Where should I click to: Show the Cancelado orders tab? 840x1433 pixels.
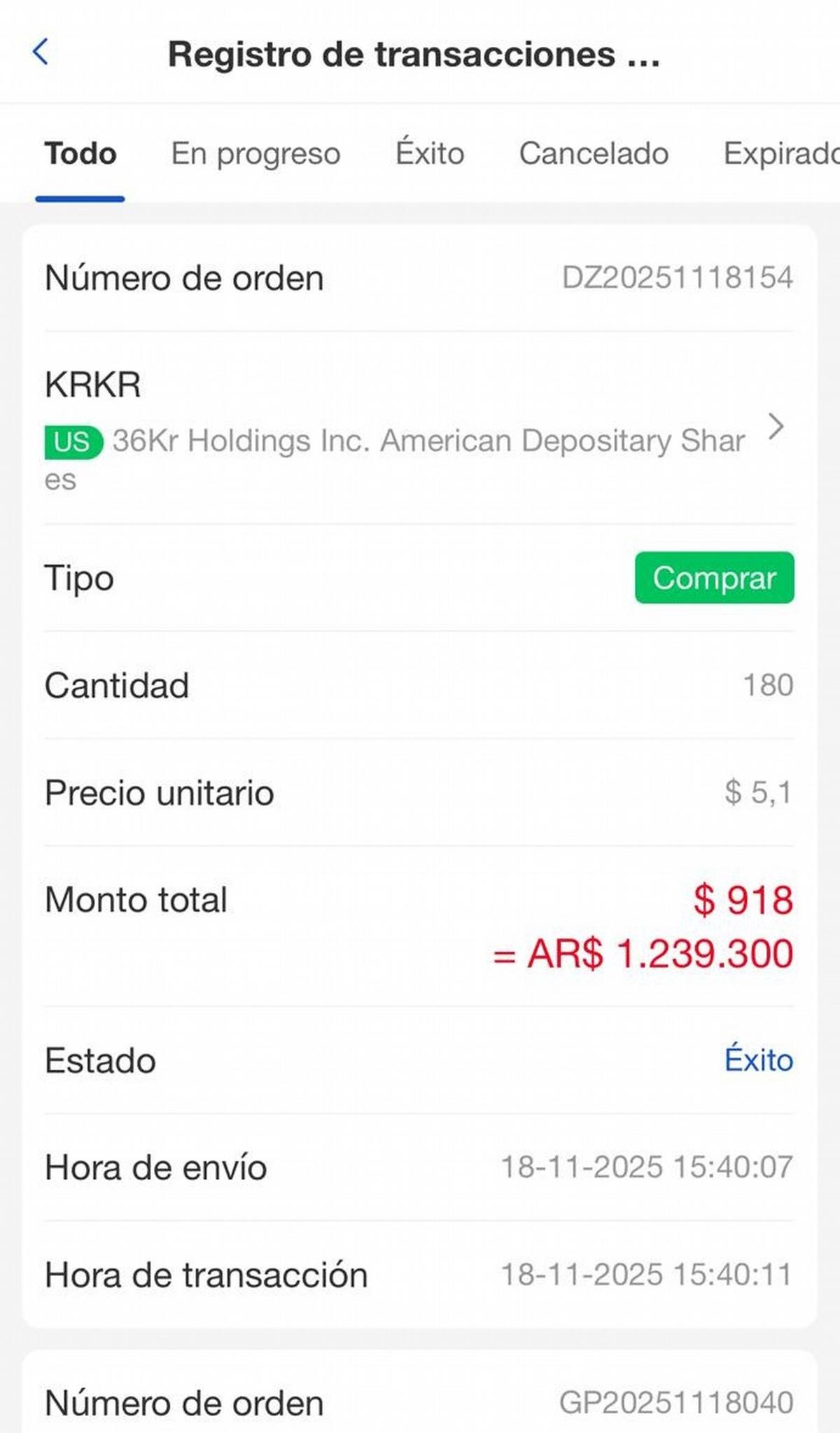click(594, 153)
